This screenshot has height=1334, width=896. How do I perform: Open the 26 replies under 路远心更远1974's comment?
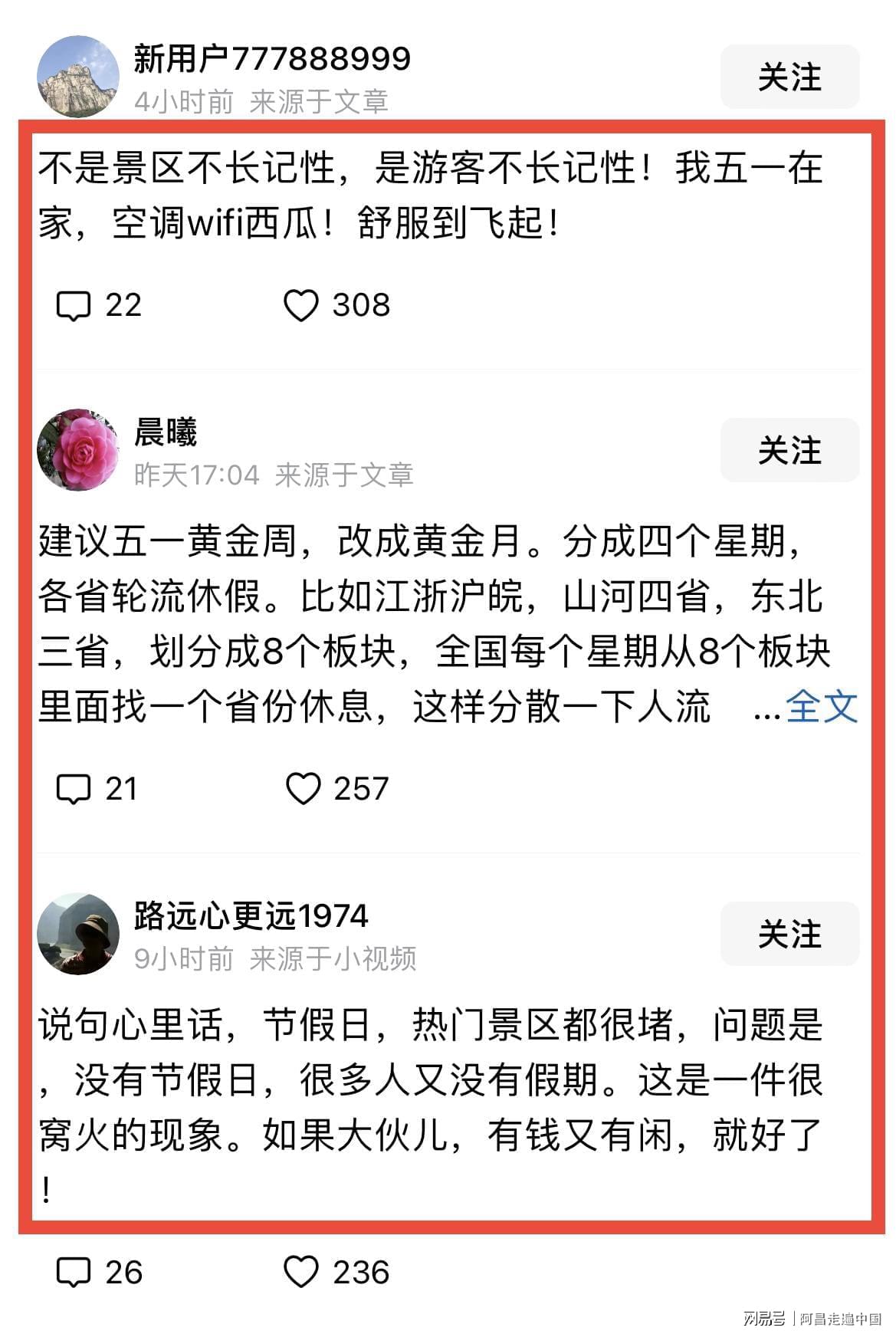(74, 1273)
